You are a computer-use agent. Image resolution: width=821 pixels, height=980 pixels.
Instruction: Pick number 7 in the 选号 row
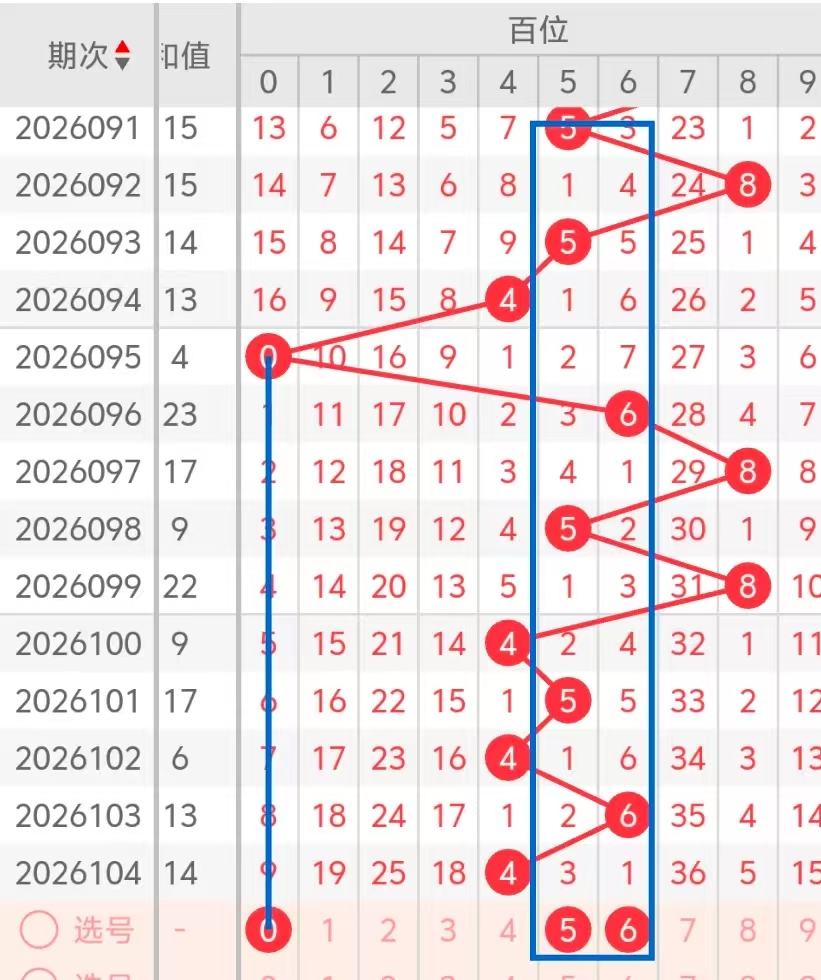pyautogui.click(x=688, y=931)
